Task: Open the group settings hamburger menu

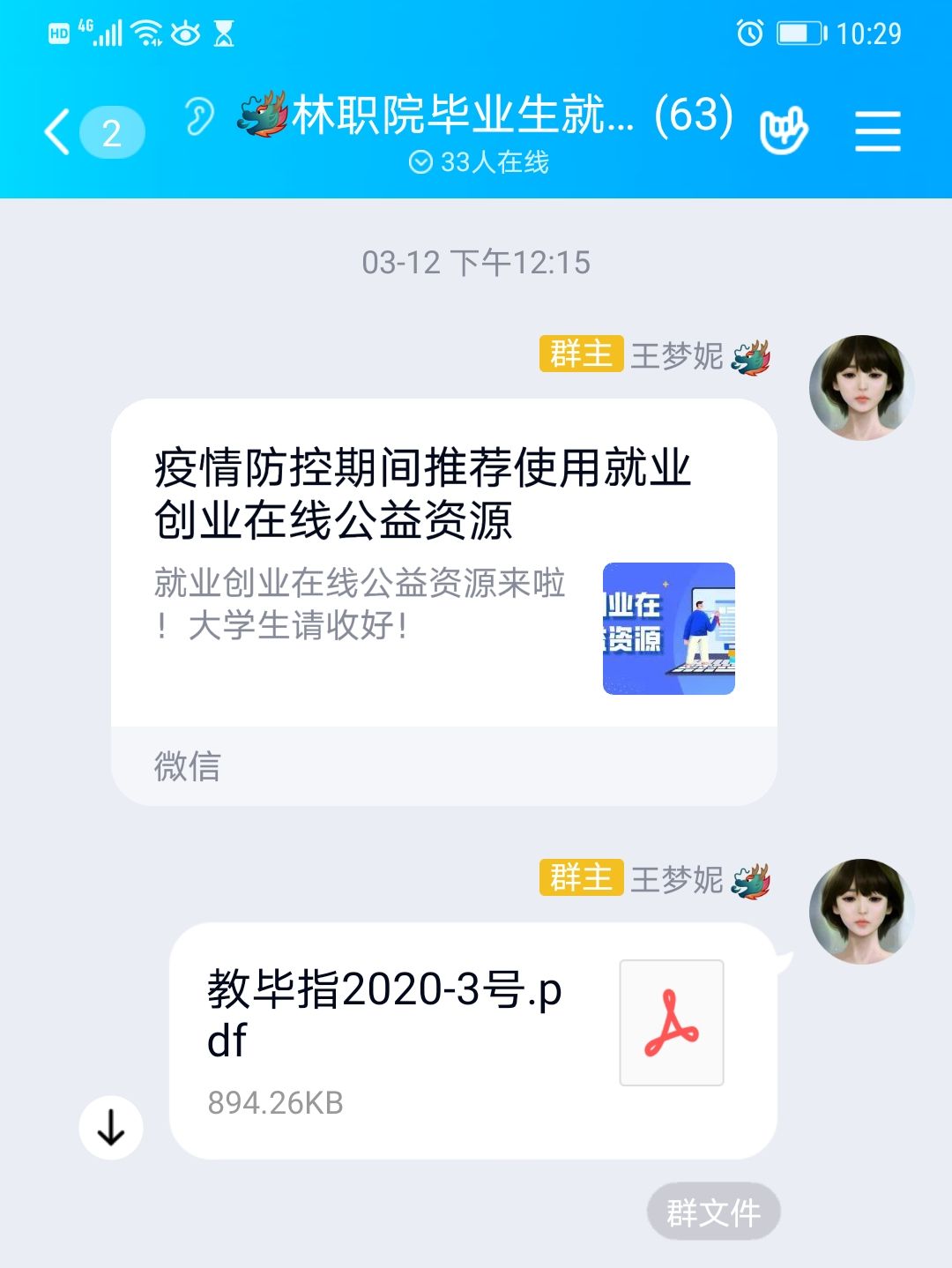Action: (x=877, y=132)
